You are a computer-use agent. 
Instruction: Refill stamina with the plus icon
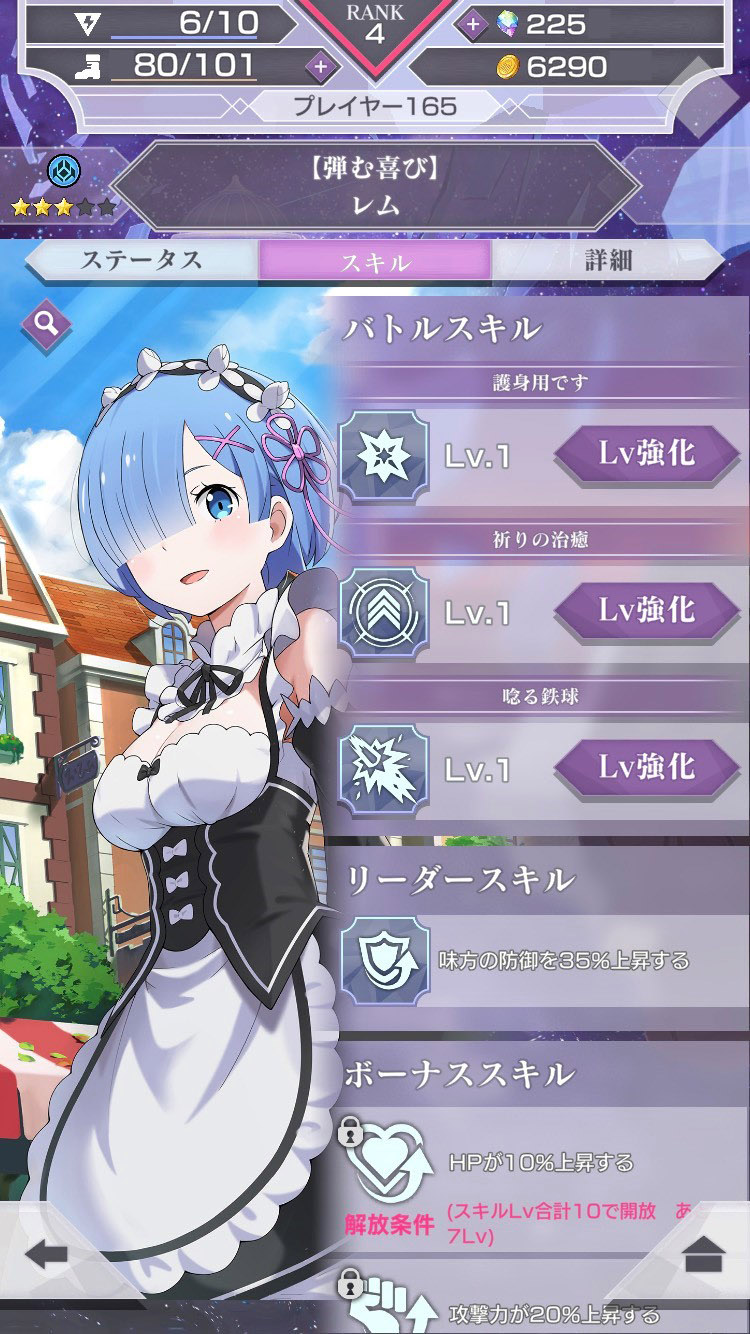320,67
